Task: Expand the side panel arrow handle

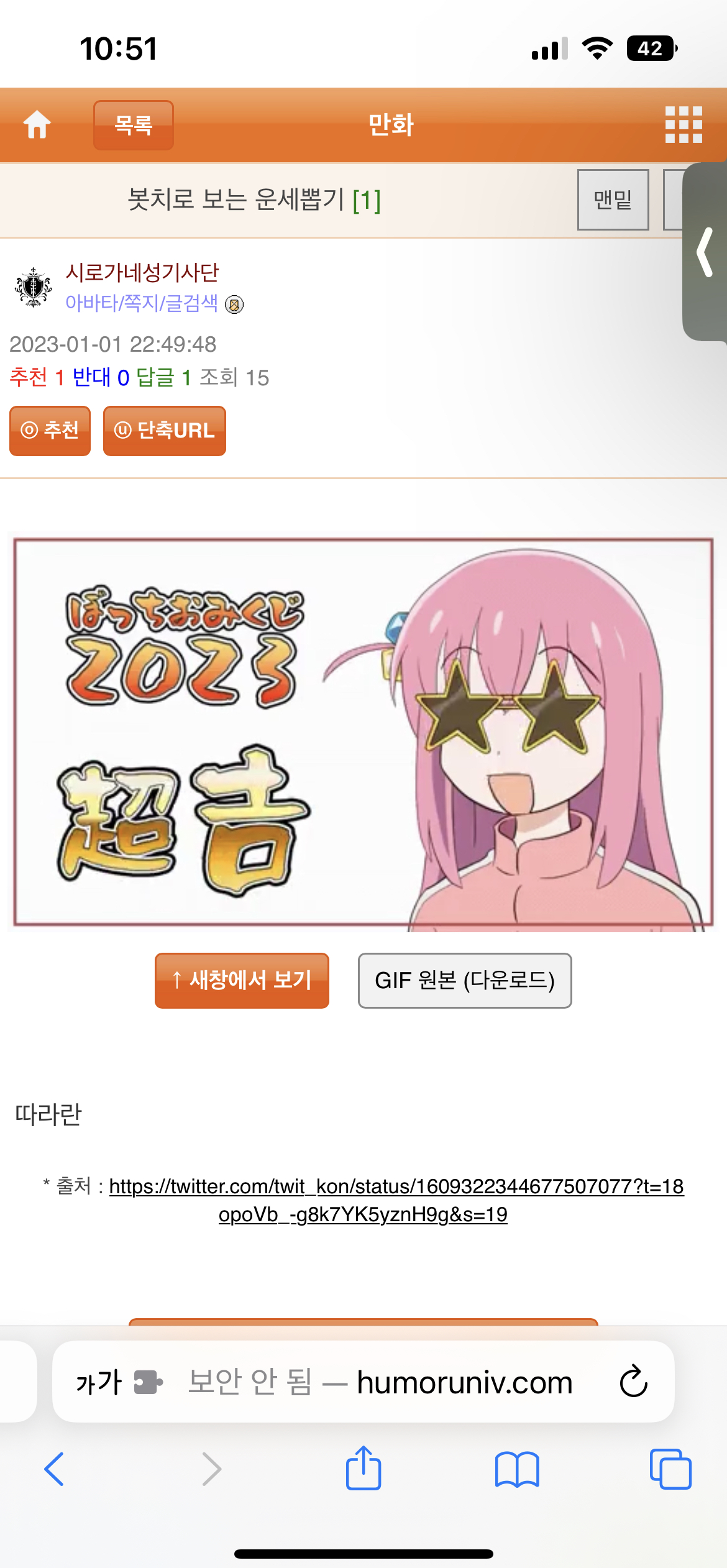Action: 705,252
